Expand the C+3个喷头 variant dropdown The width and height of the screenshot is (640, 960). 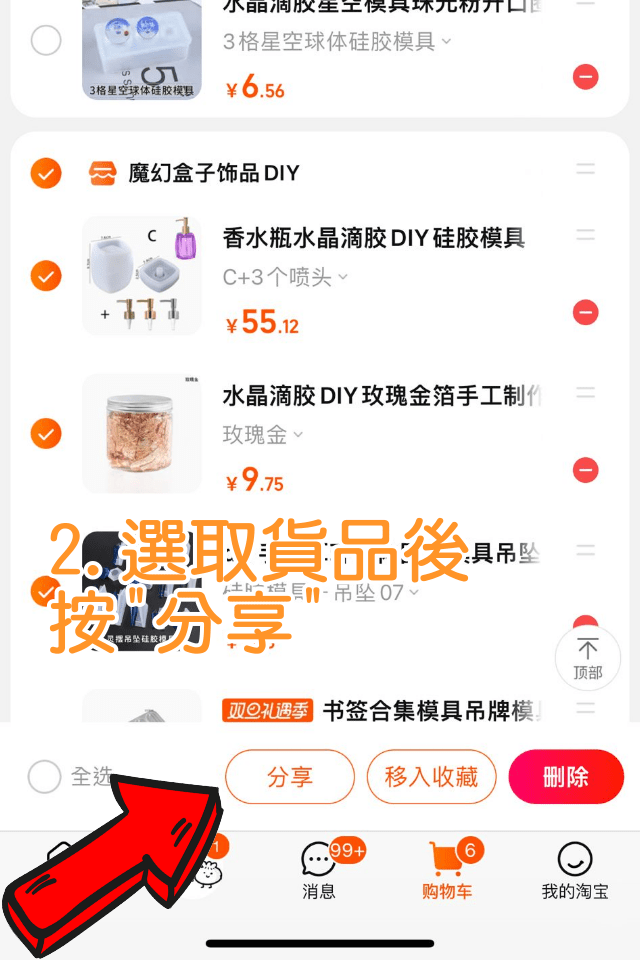pos(286,277)
